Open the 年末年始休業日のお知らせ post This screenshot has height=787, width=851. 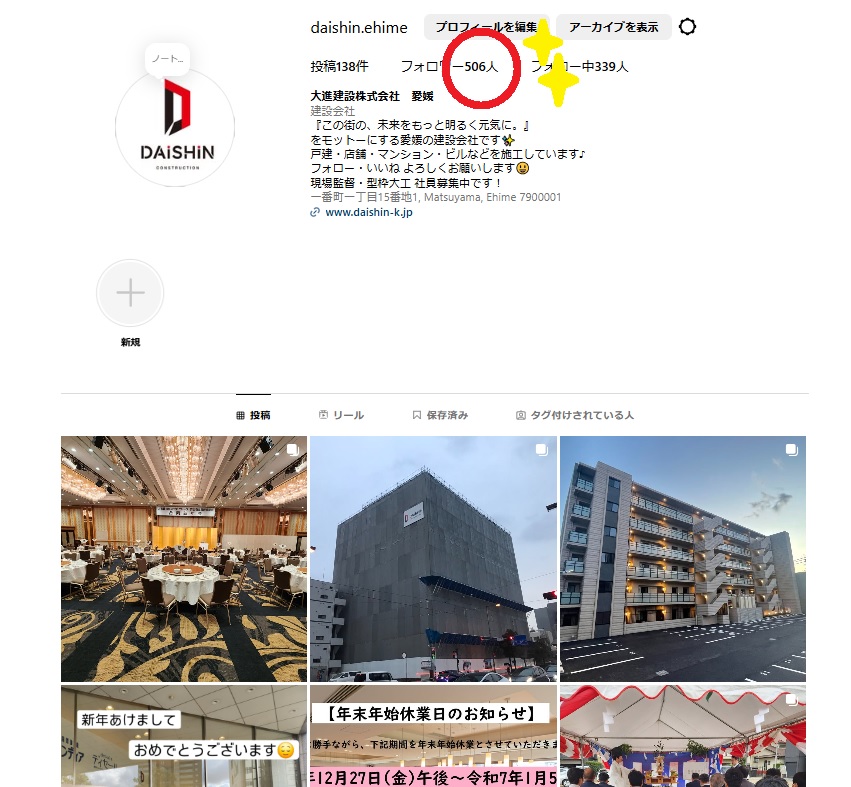[433, 736]
